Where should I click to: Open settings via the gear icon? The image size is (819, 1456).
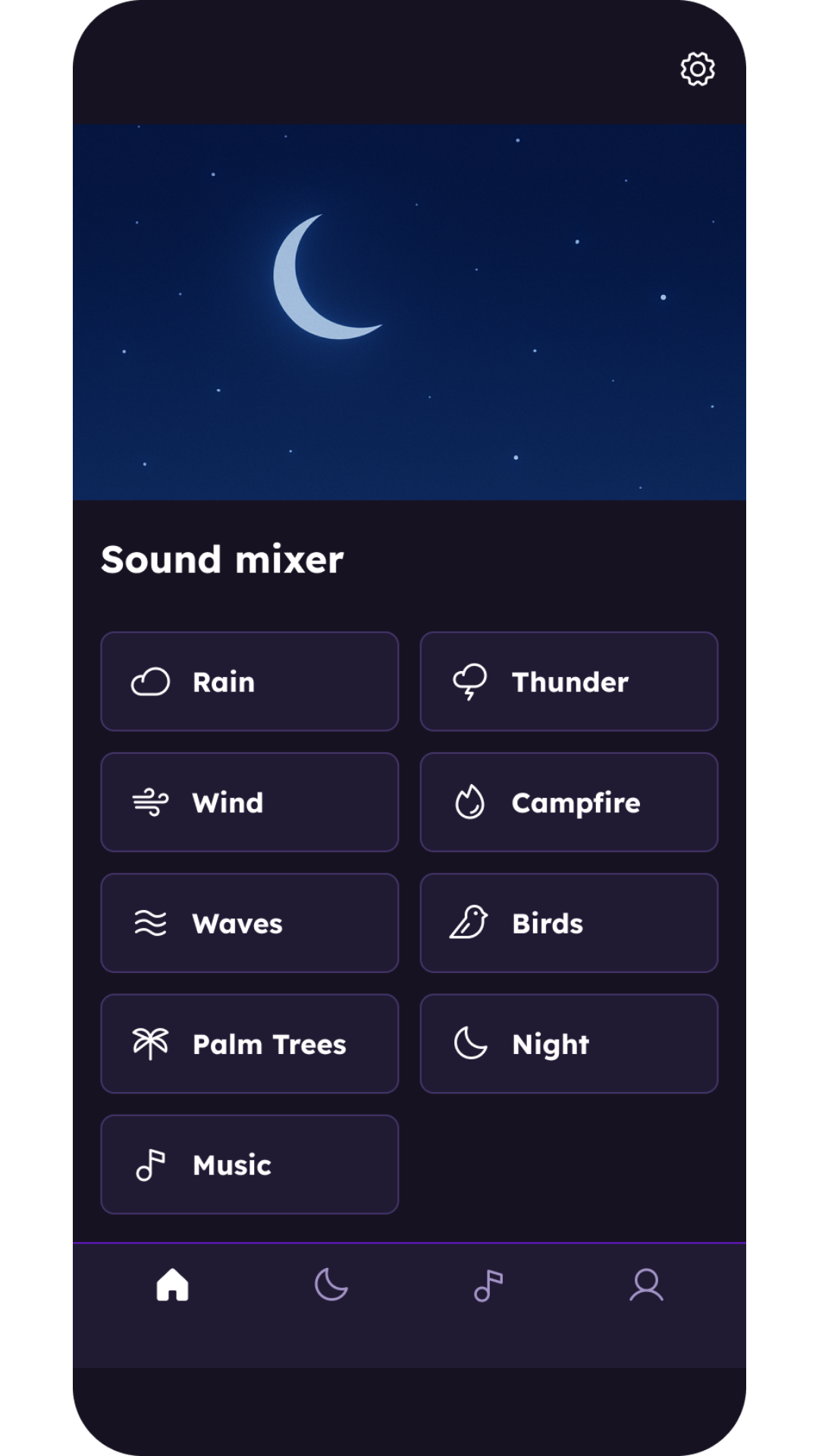click(697, 69)
